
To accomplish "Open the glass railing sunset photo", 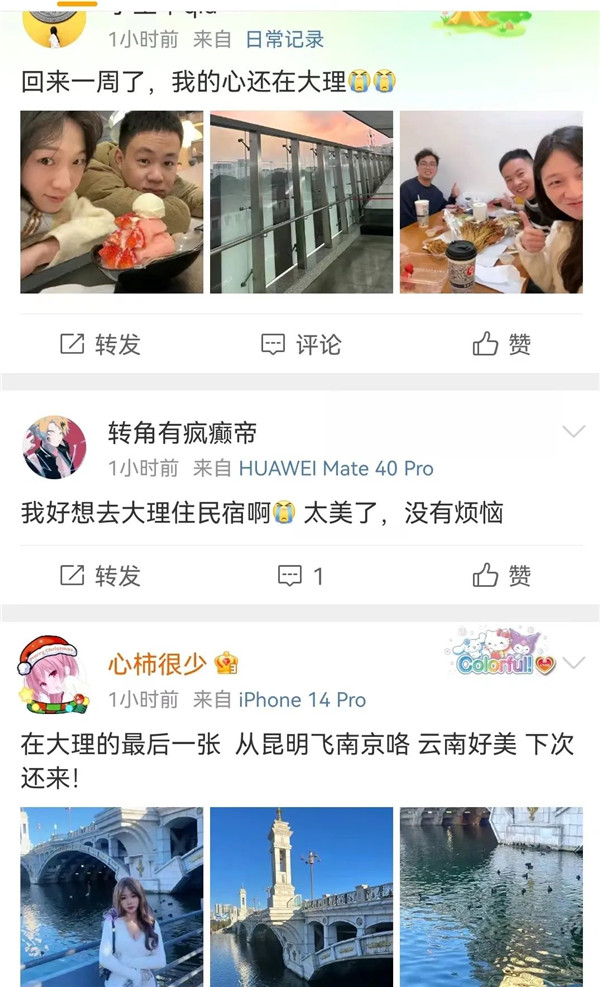I will coord(301,201).
